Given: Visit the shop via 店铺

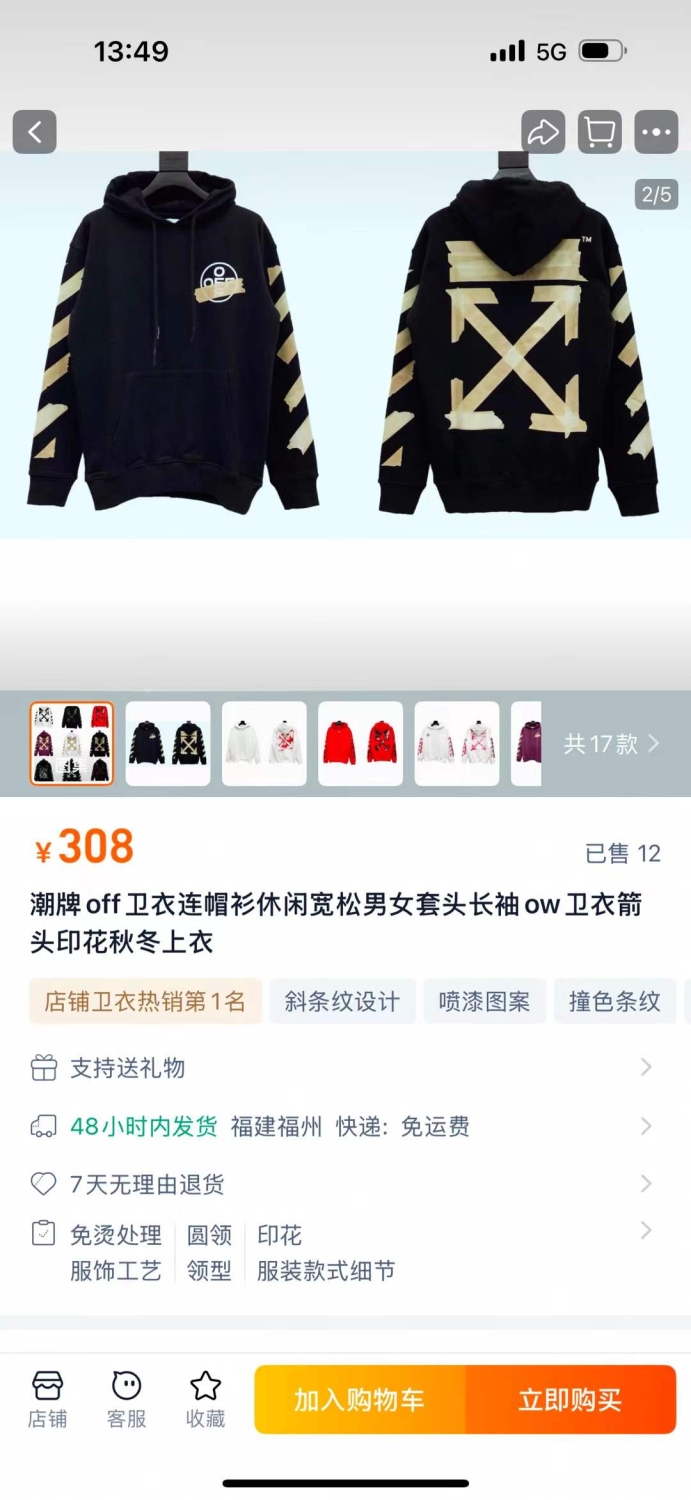Looking at the screenshot, I should click(47, 1399).
